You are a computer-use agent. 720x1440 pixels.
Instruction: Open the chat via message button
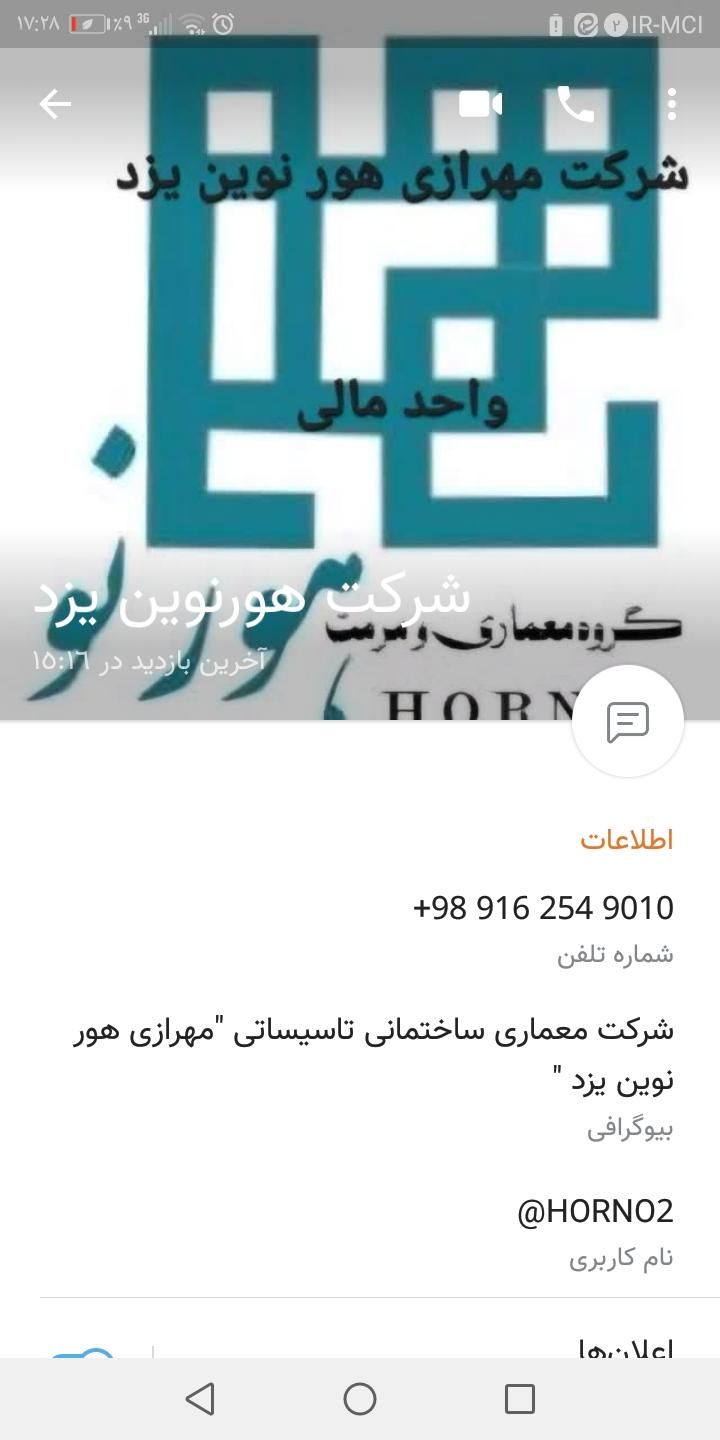pyautogui.click(x=628, y=721)
